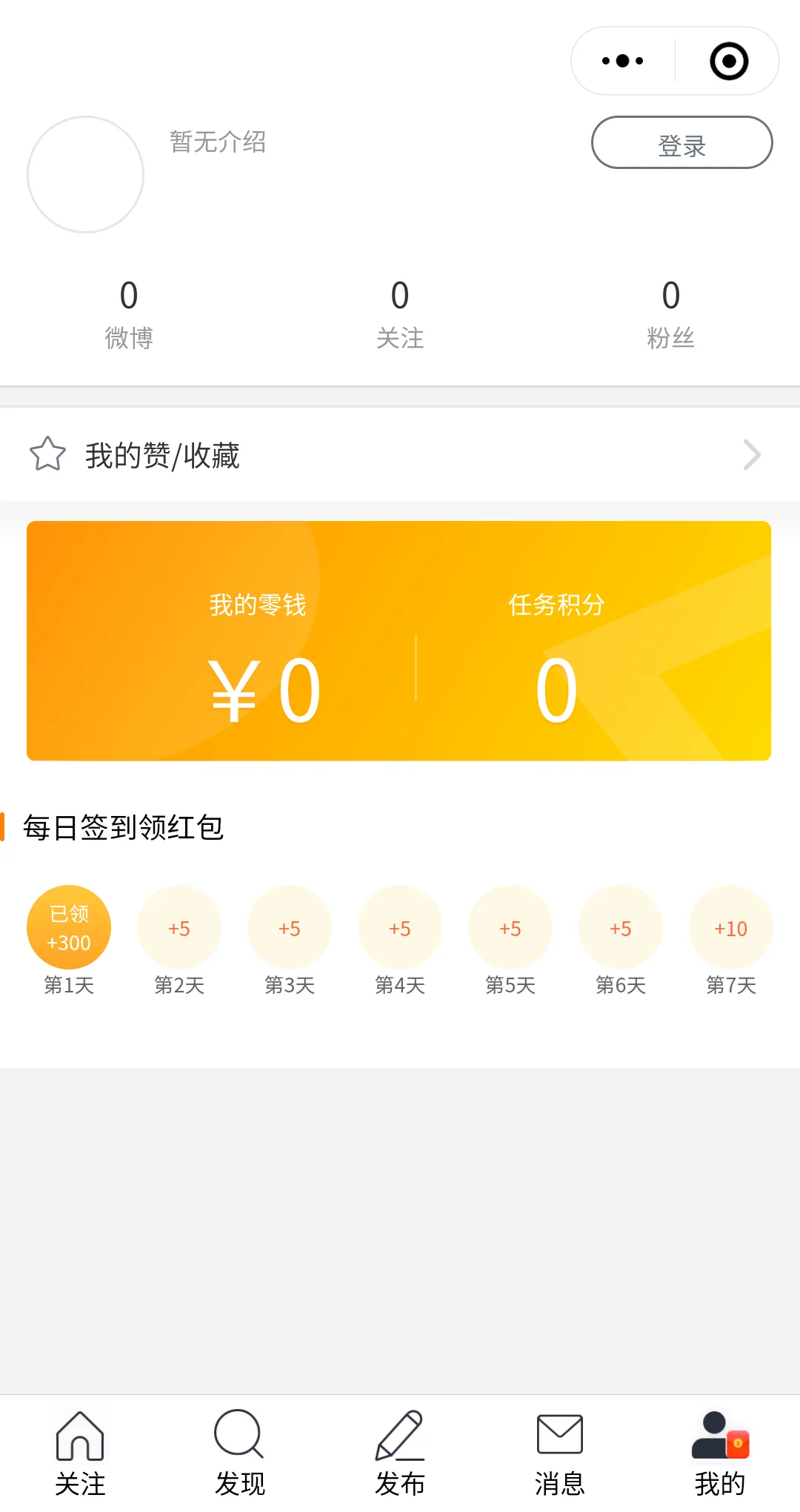Open the mini program more options menu

pos(623,61)
